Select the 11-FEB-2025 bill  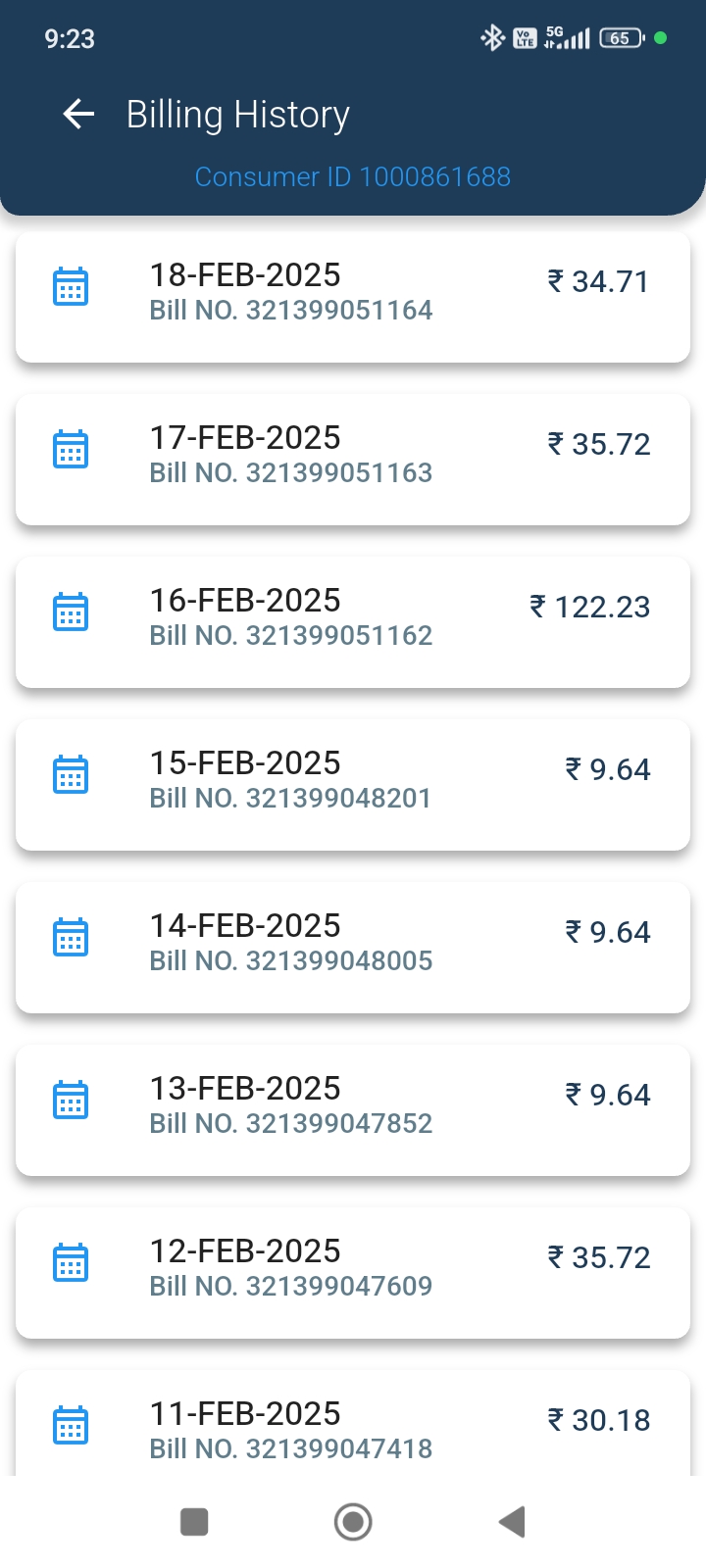pos(353,1423)
